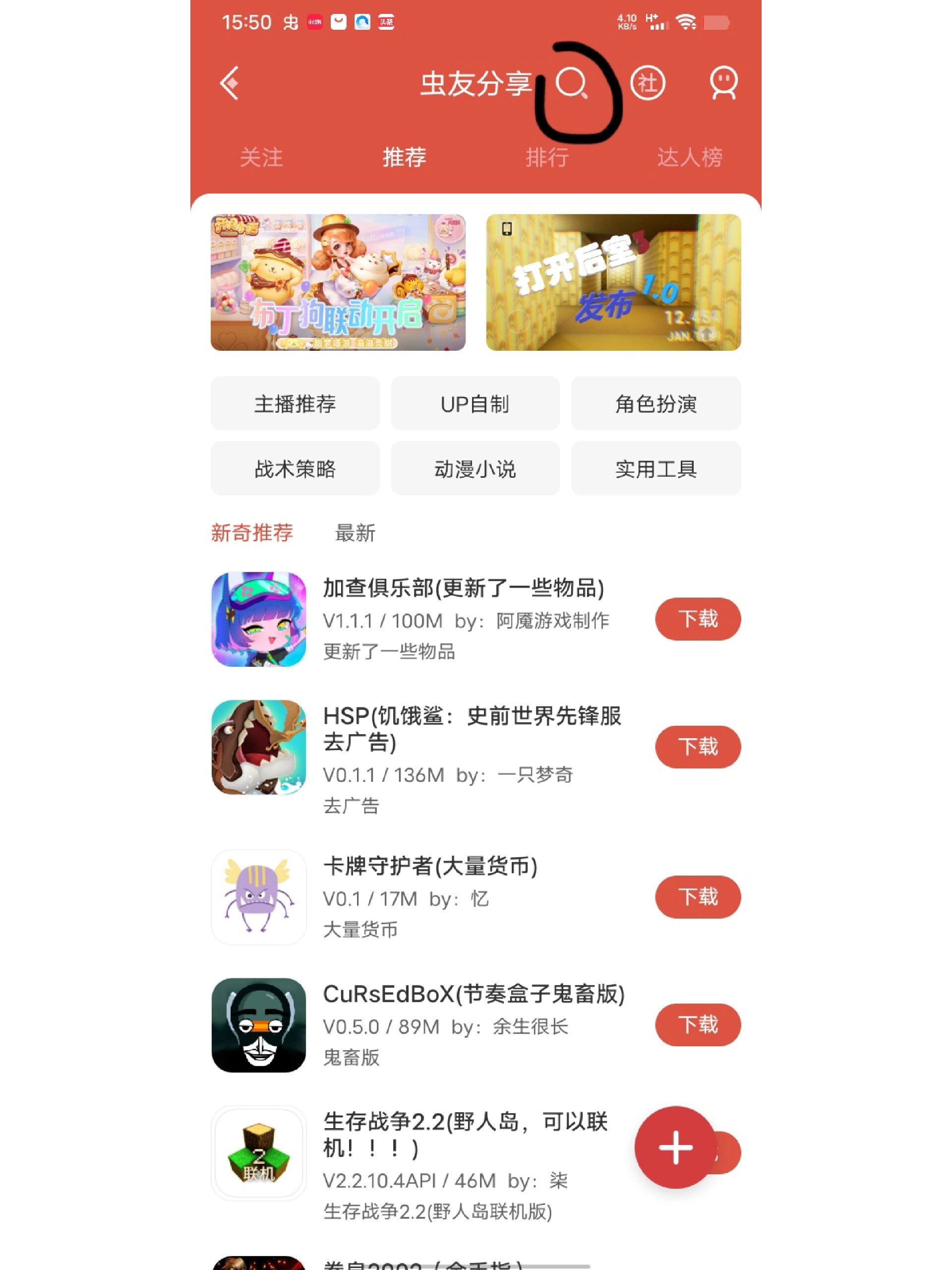Switch to the 排行 tab
Viewport: 952px width, 1270px height.
(547, 157)
